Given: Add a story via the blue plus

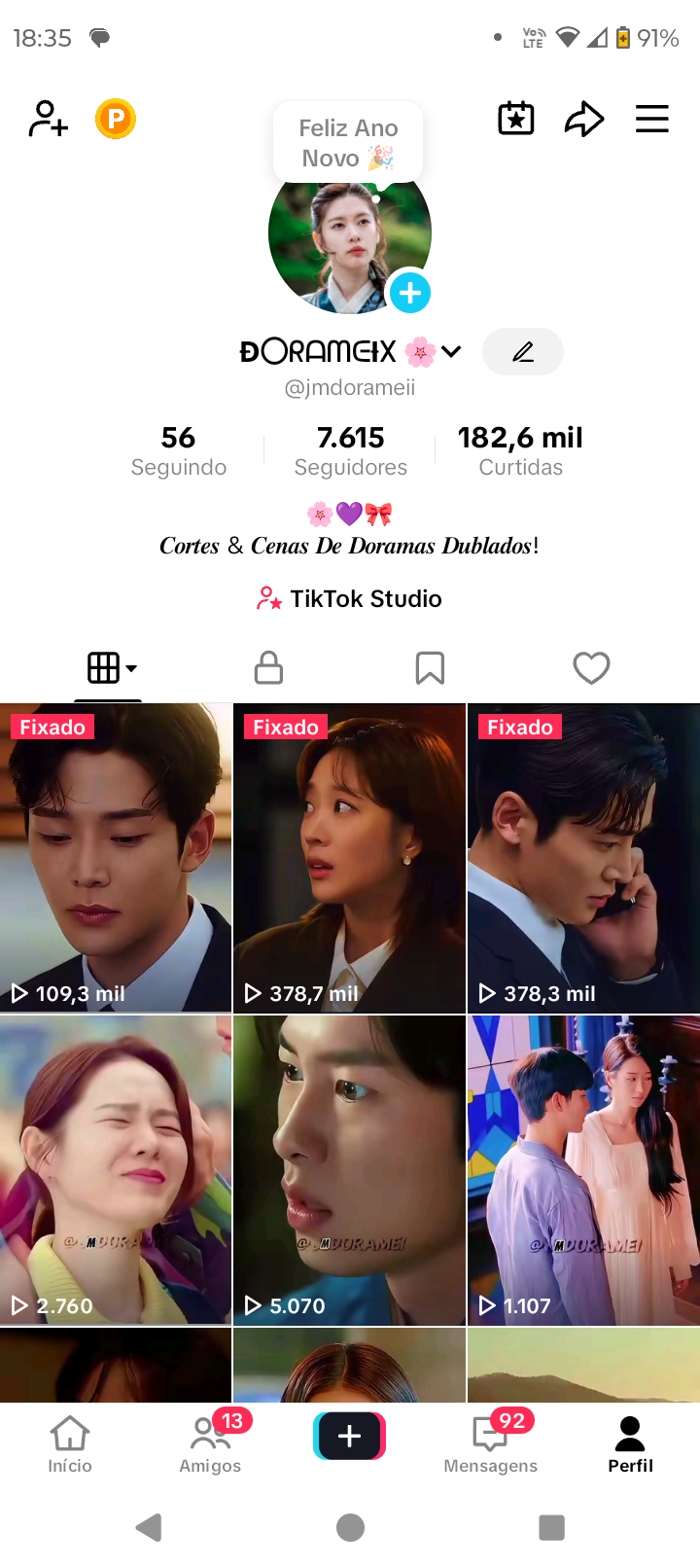Looking at the screenshot, I should pos(410,293).
